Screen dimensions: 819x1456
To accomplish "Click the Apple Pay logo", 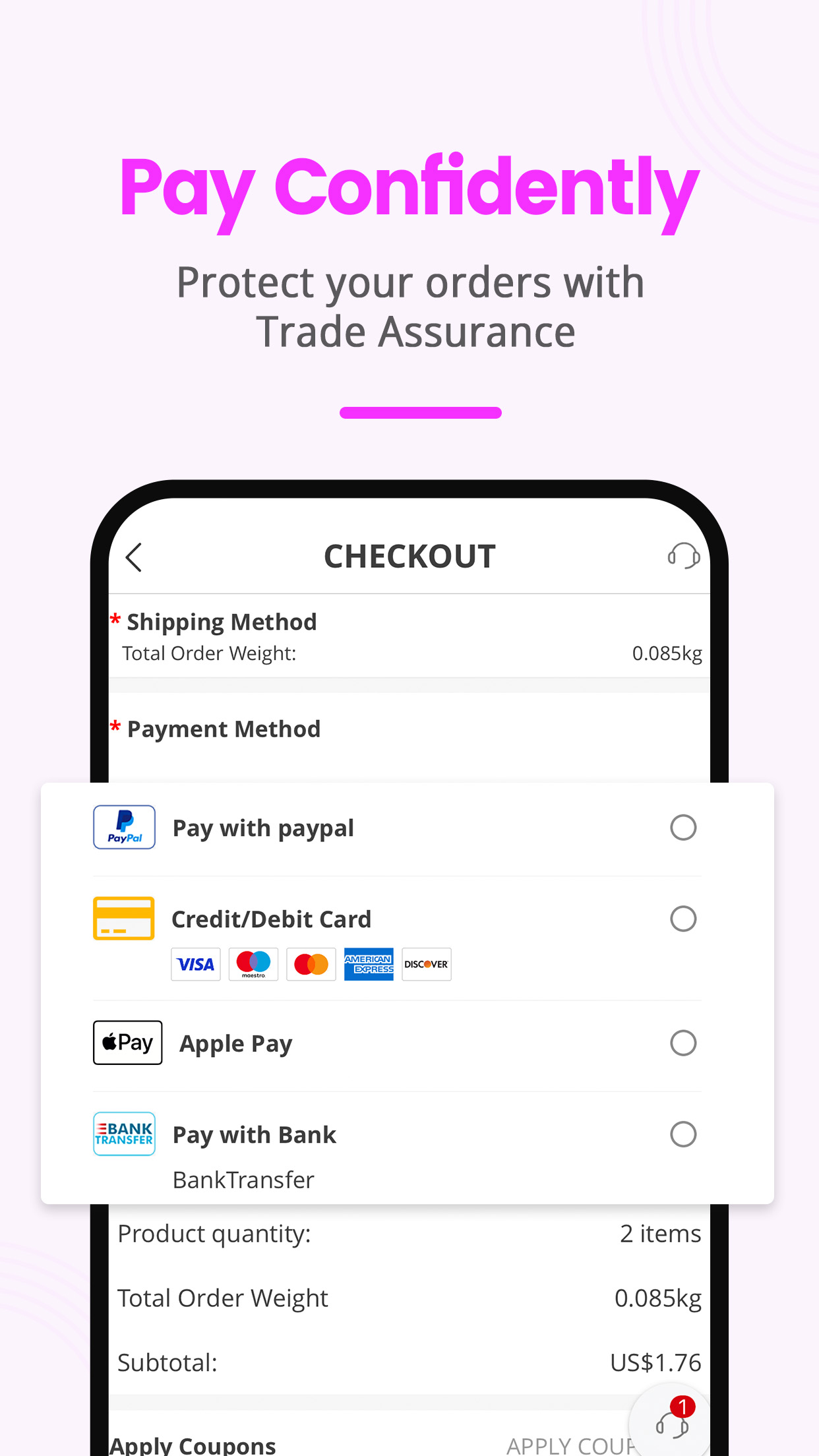I will (x=127, y=1043).
